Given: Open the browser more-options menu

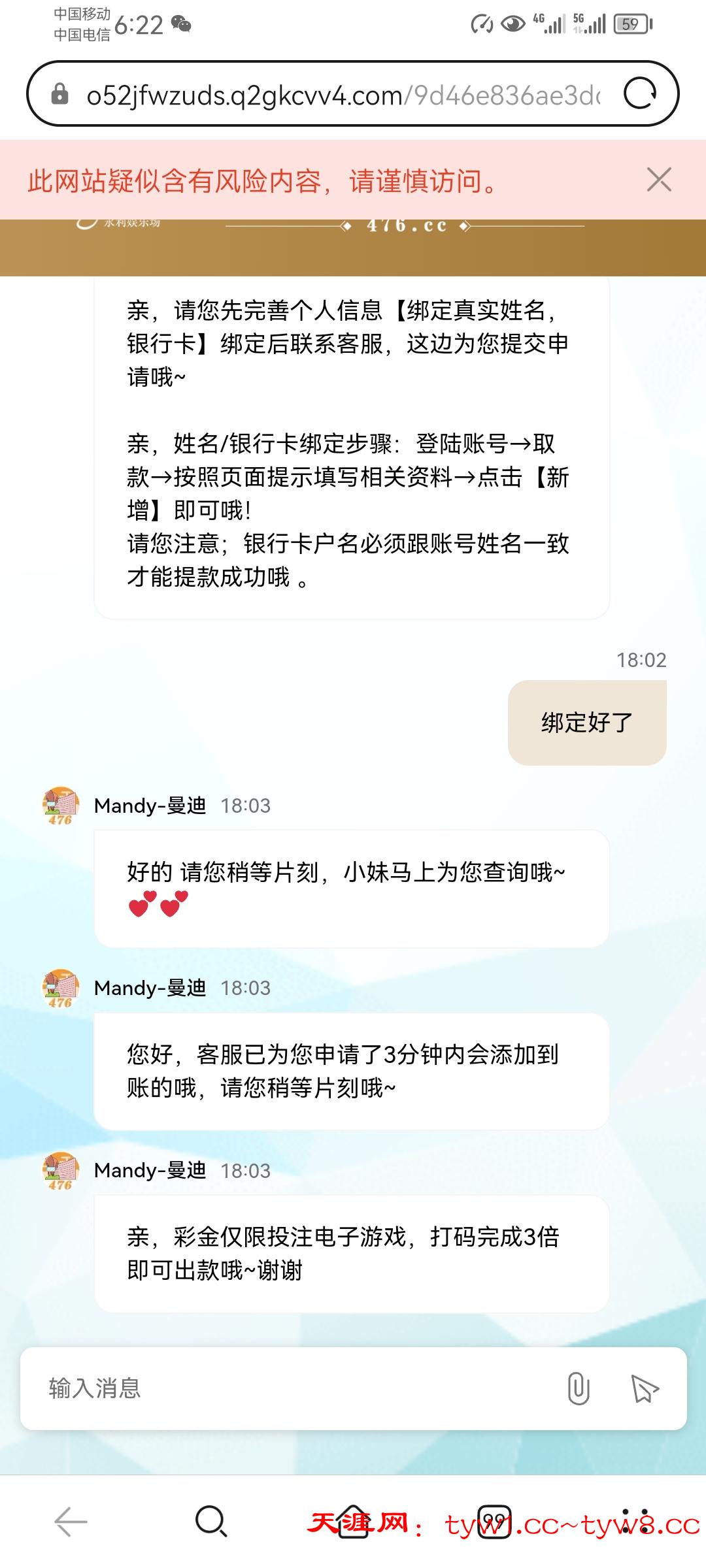Looking at the screenshot, I should click(635, 1522).
